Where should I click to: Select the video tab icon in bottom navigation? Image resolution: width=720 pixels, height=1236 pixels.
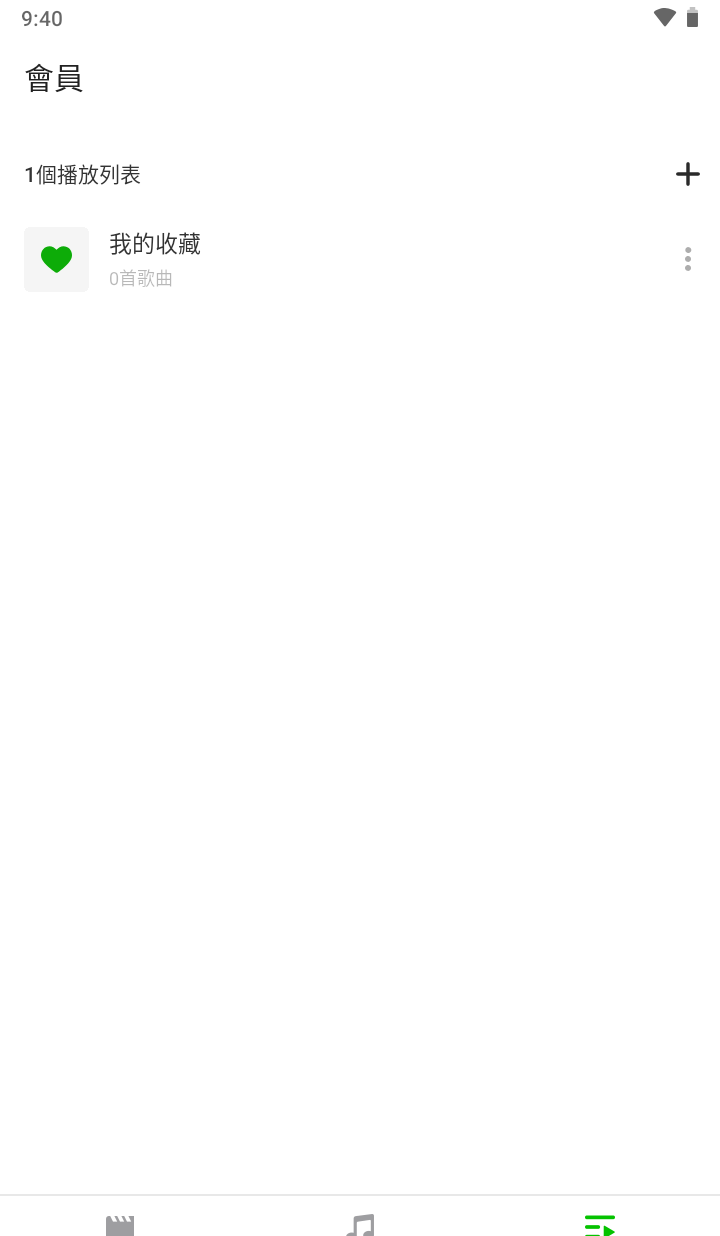120,1224
